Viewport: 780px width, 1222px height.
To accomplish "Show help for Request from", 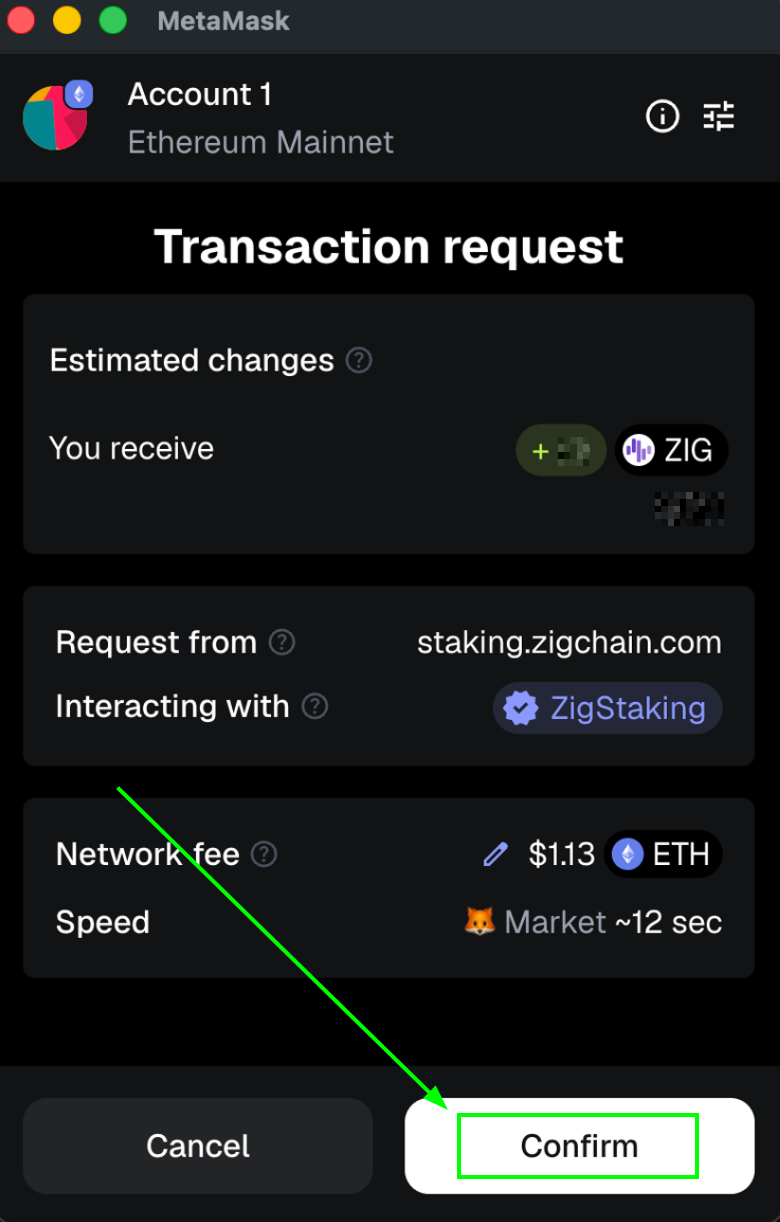I will pos(283,642).
